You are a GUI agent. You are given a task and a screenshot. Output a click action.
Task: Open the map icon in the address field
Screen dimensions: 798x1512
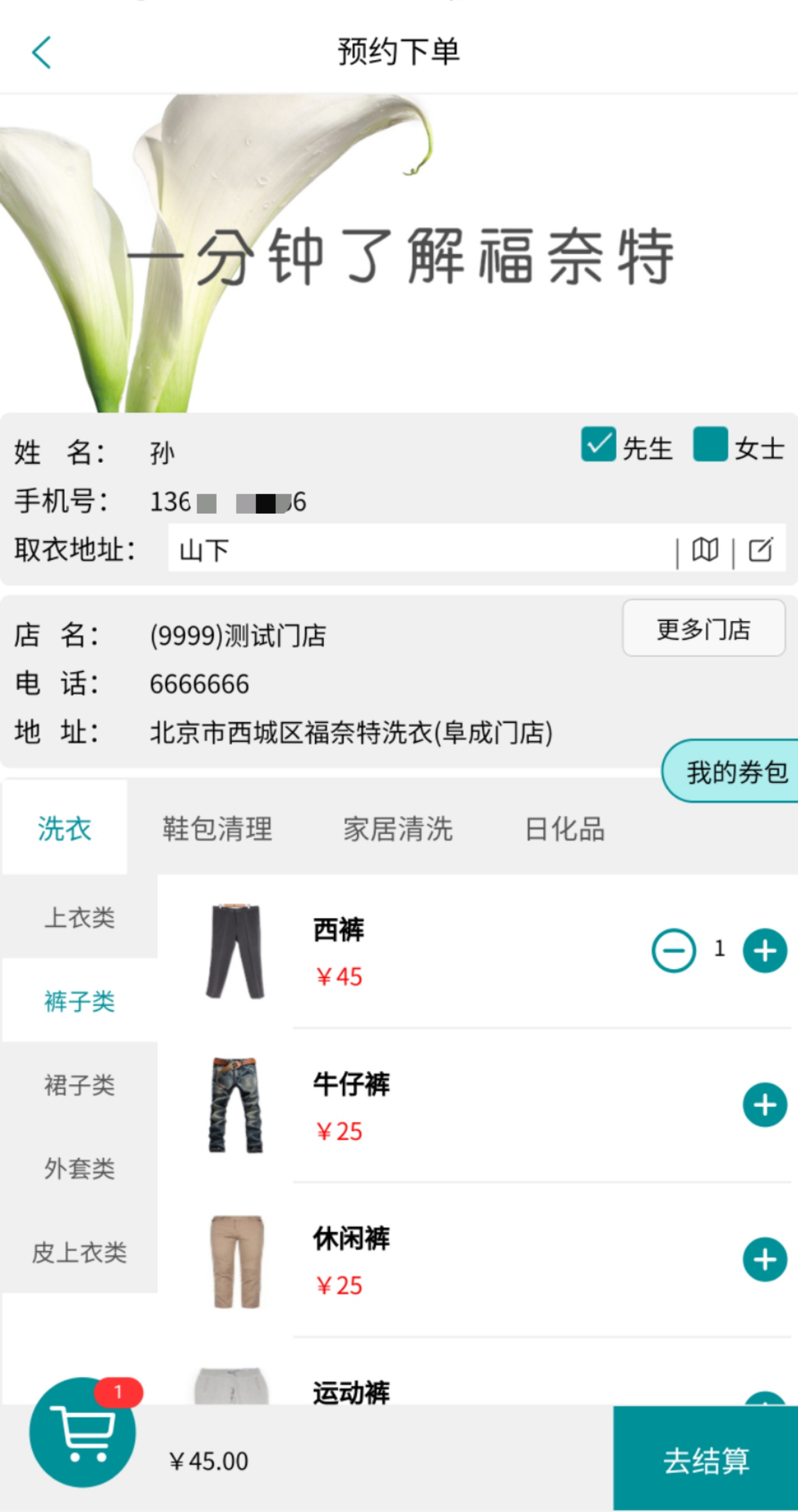(705, 550)
